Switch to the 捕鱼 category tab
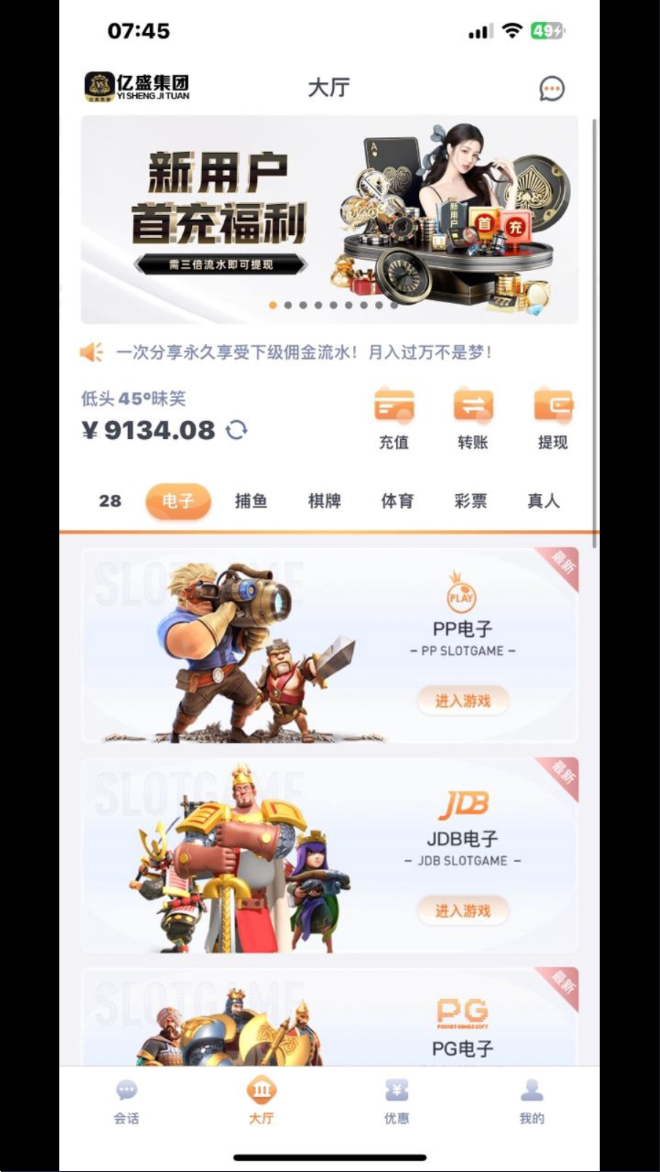 pyautogui.click(x=251, y=501)
